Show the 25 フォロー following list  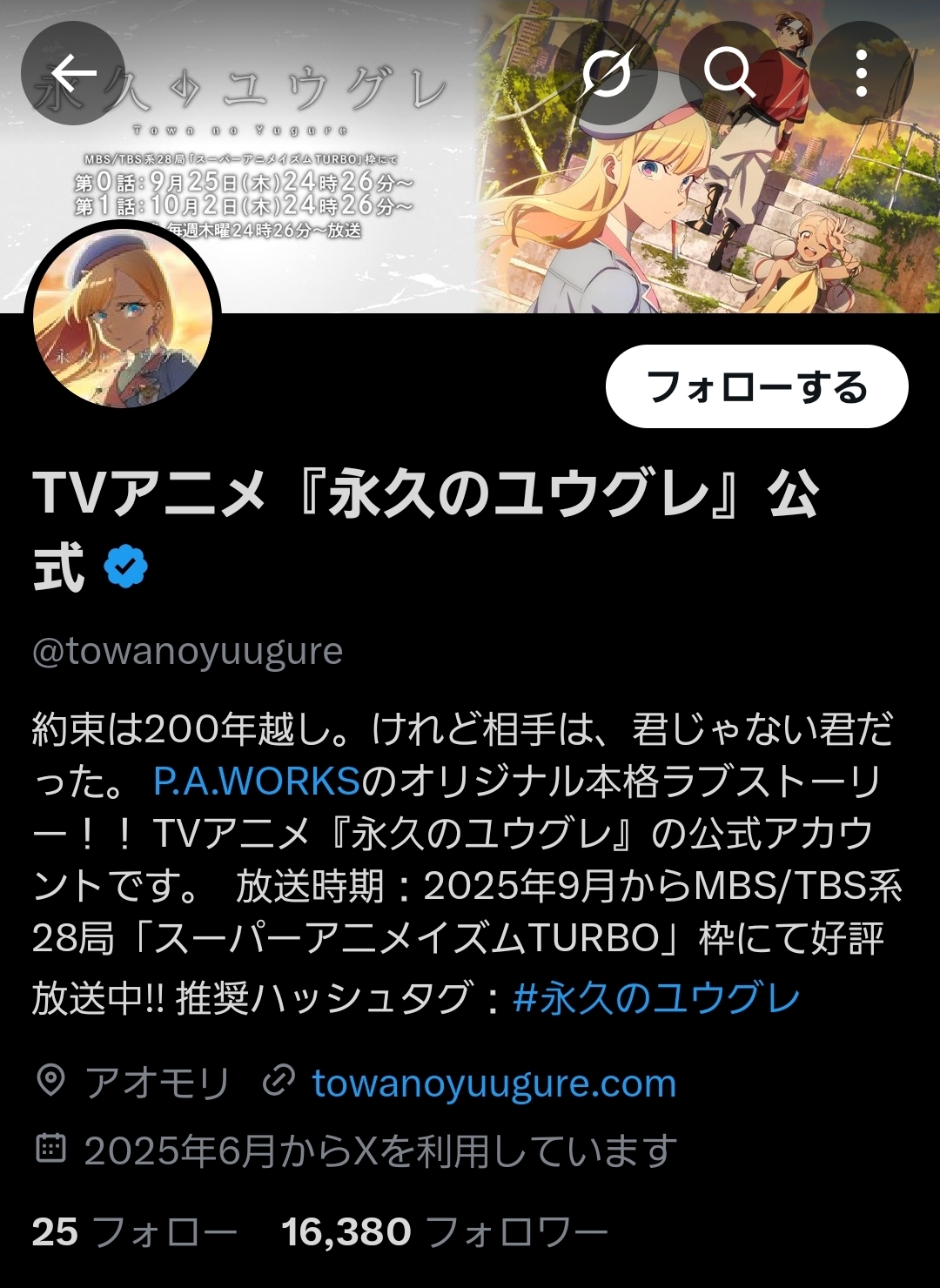[135, 1231]
